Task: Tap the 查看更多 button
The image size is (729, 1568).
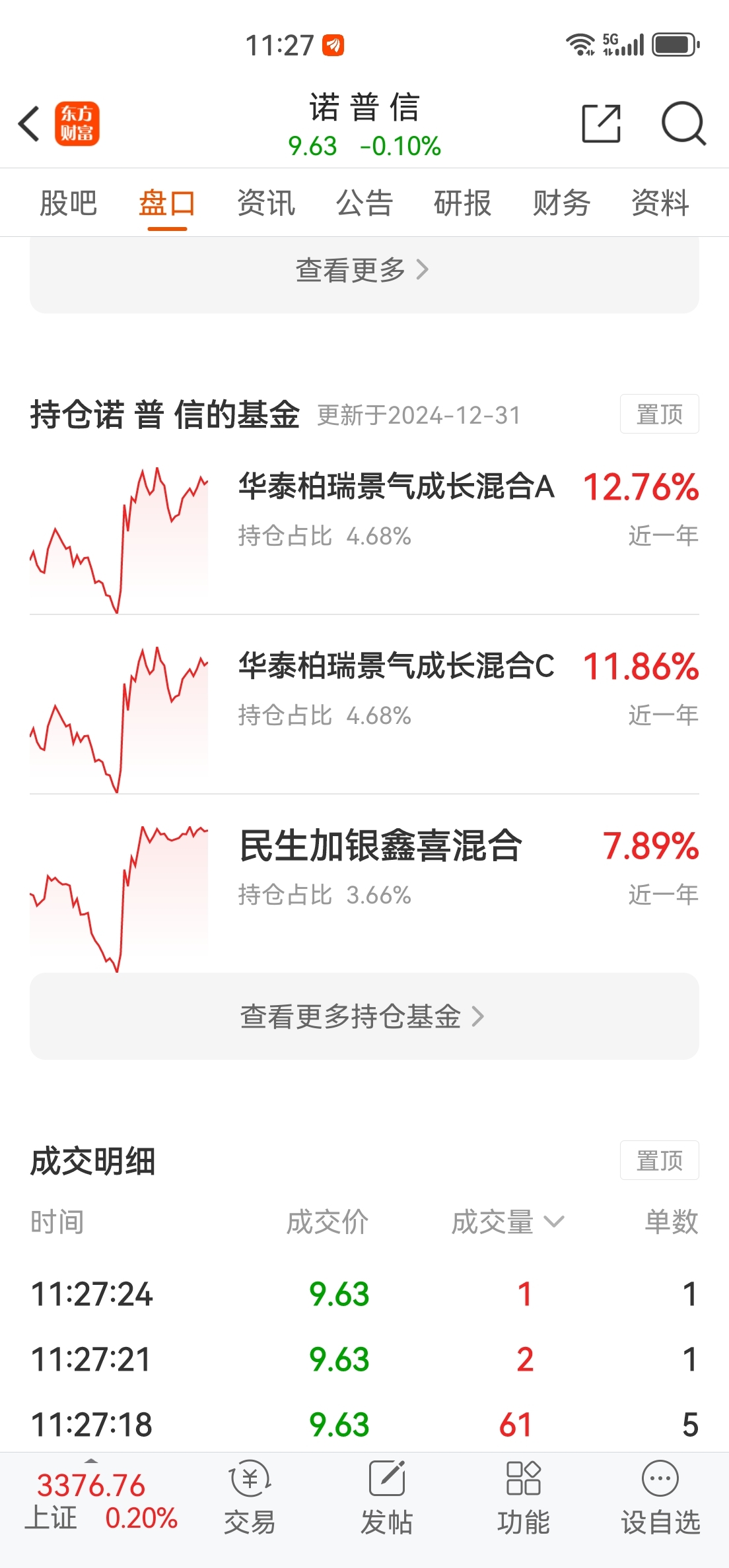Action: click(364, 270)
